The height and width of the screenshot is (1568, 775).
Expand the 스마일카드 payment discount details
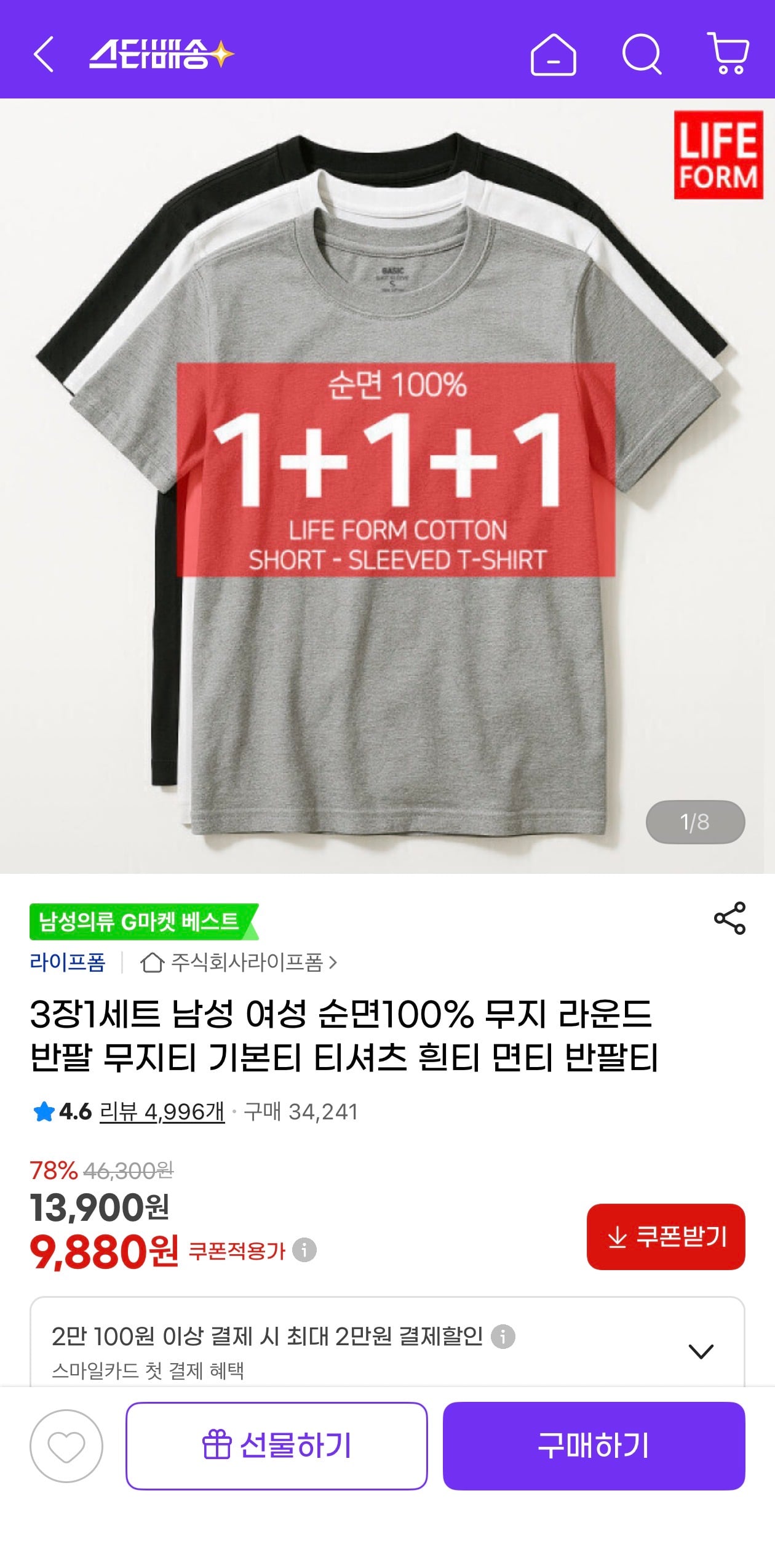click(x=701, y=1351)
